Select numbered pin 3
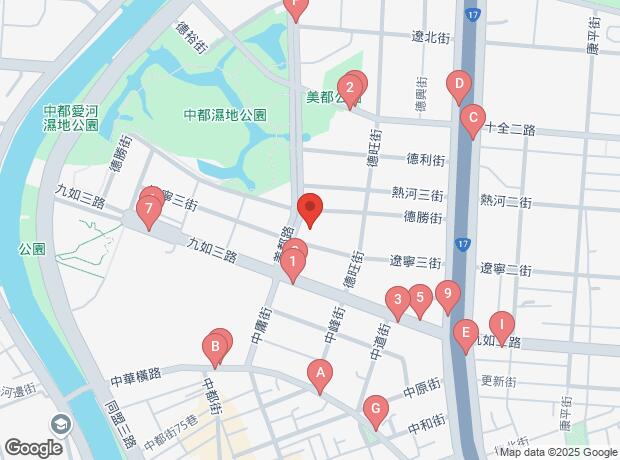Viewport: 620px width, 460px height. pos(398,299)
